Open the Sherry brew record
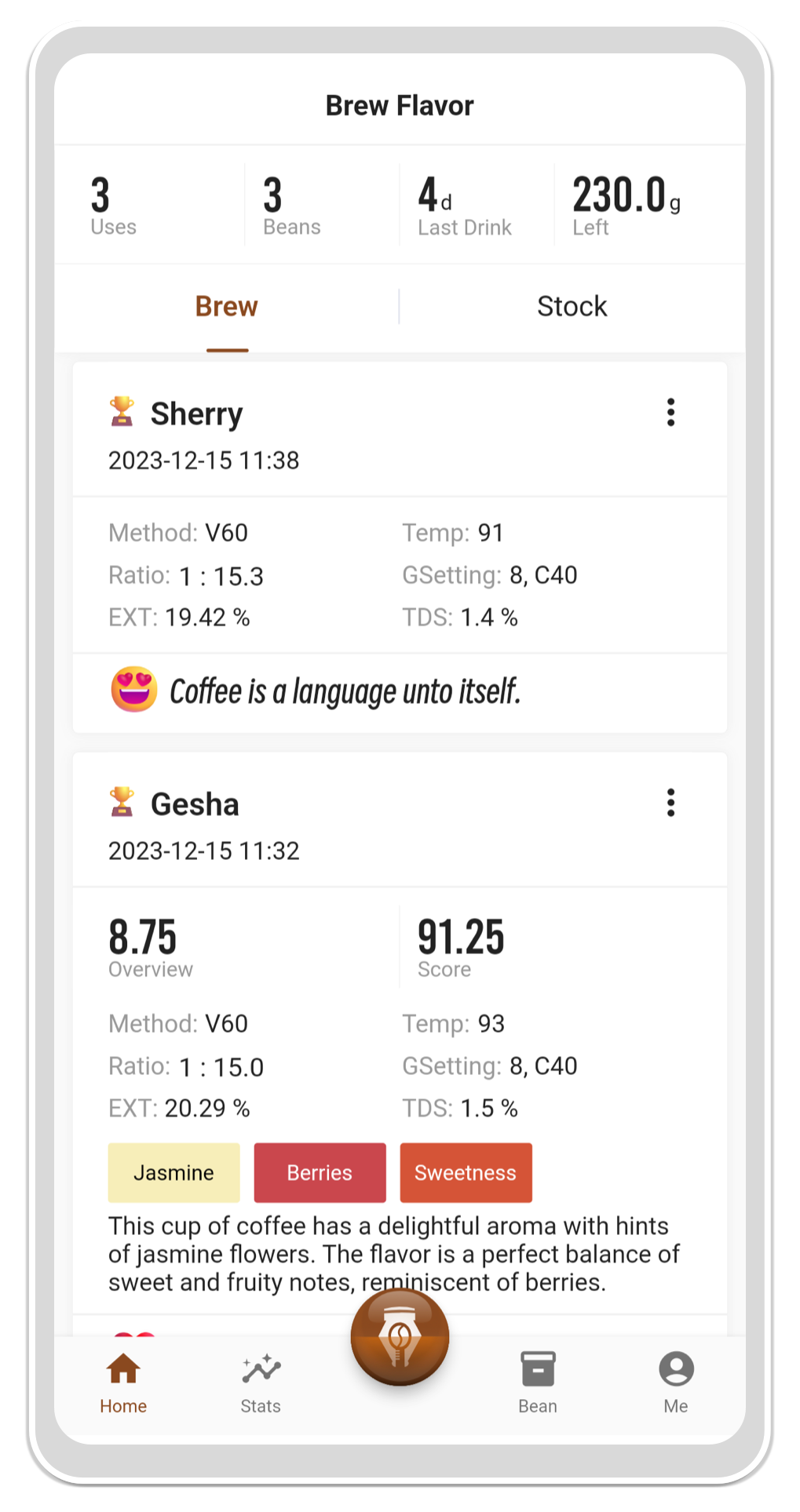Screen dimensions: 800x1512 coord(196,414)
